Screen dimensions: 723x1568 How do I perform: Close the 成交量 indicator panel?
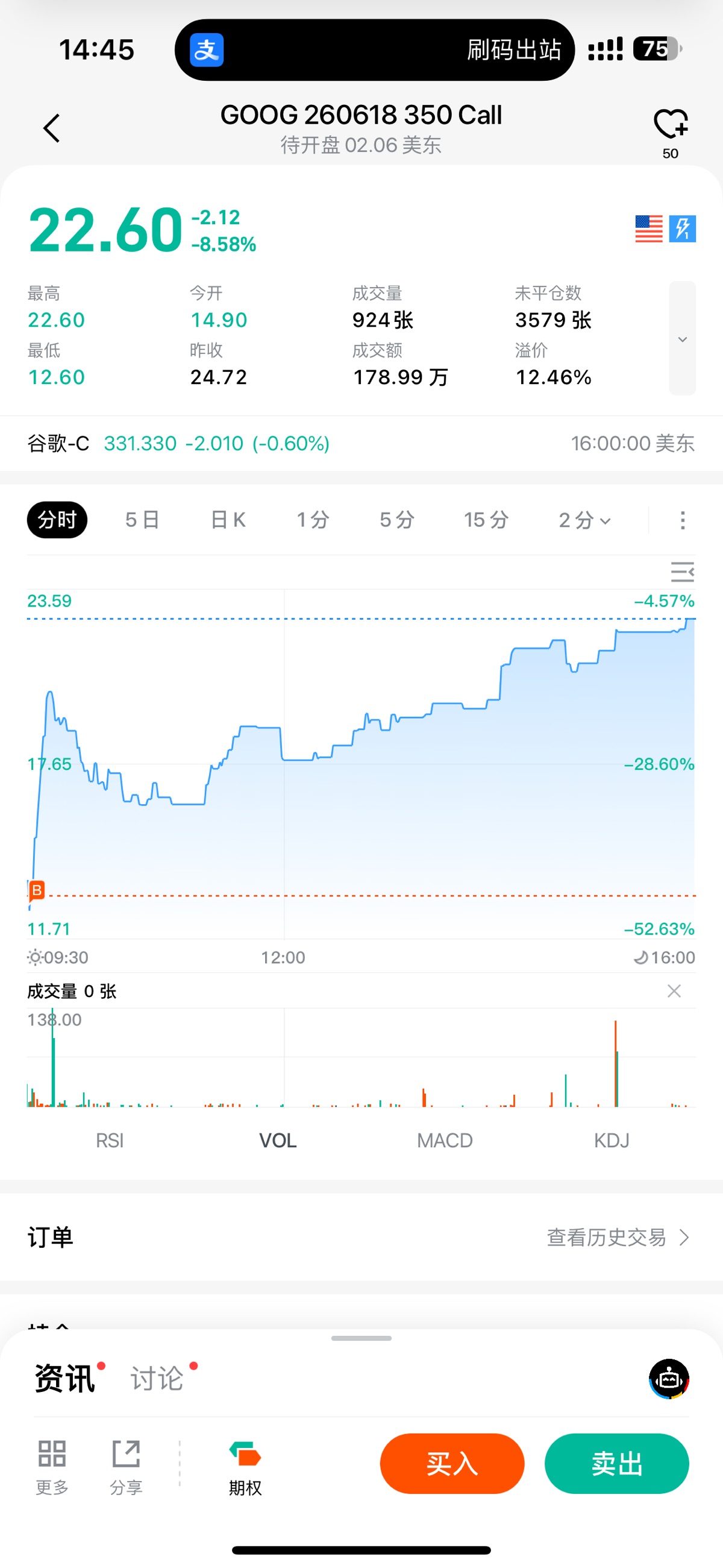pos(674,991)
